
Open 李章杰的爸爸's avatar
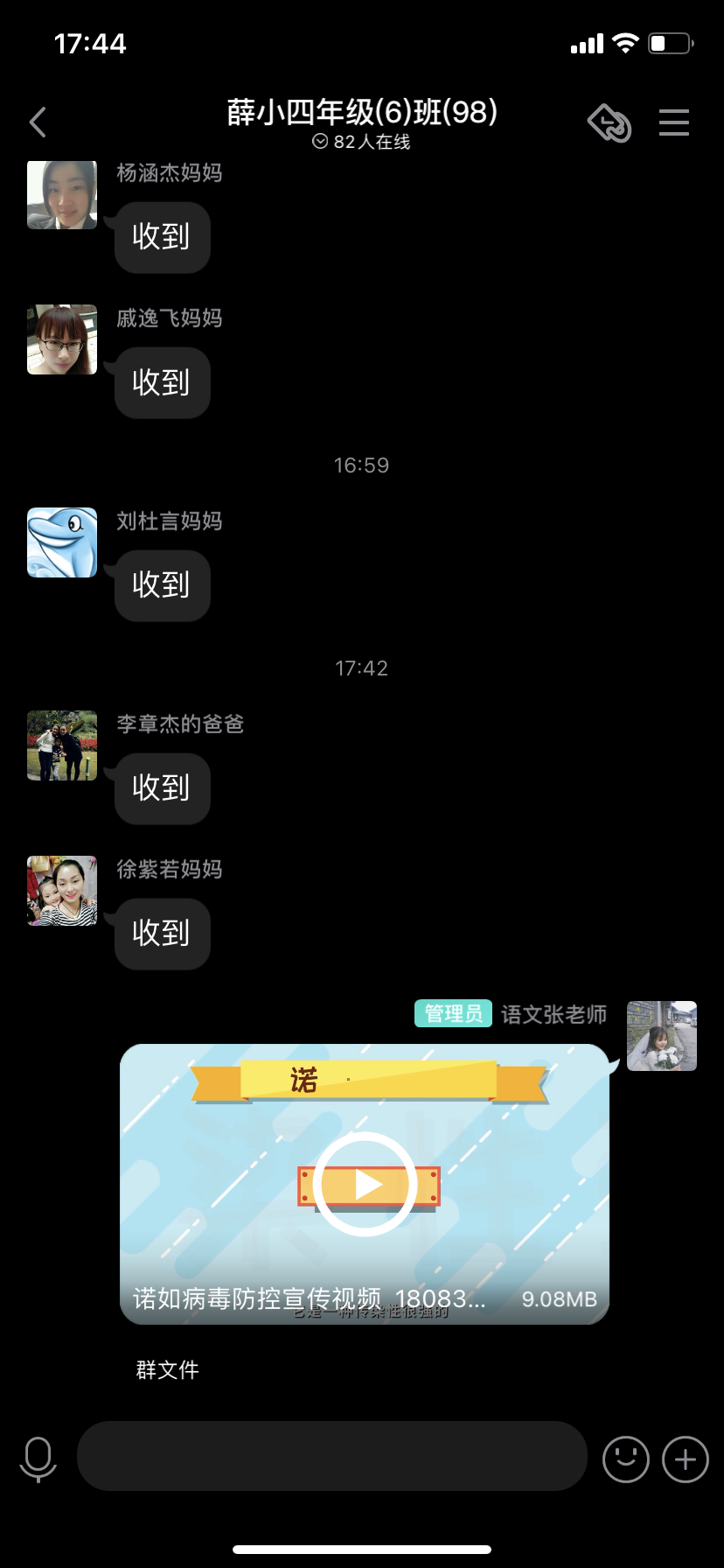(62, 745)
